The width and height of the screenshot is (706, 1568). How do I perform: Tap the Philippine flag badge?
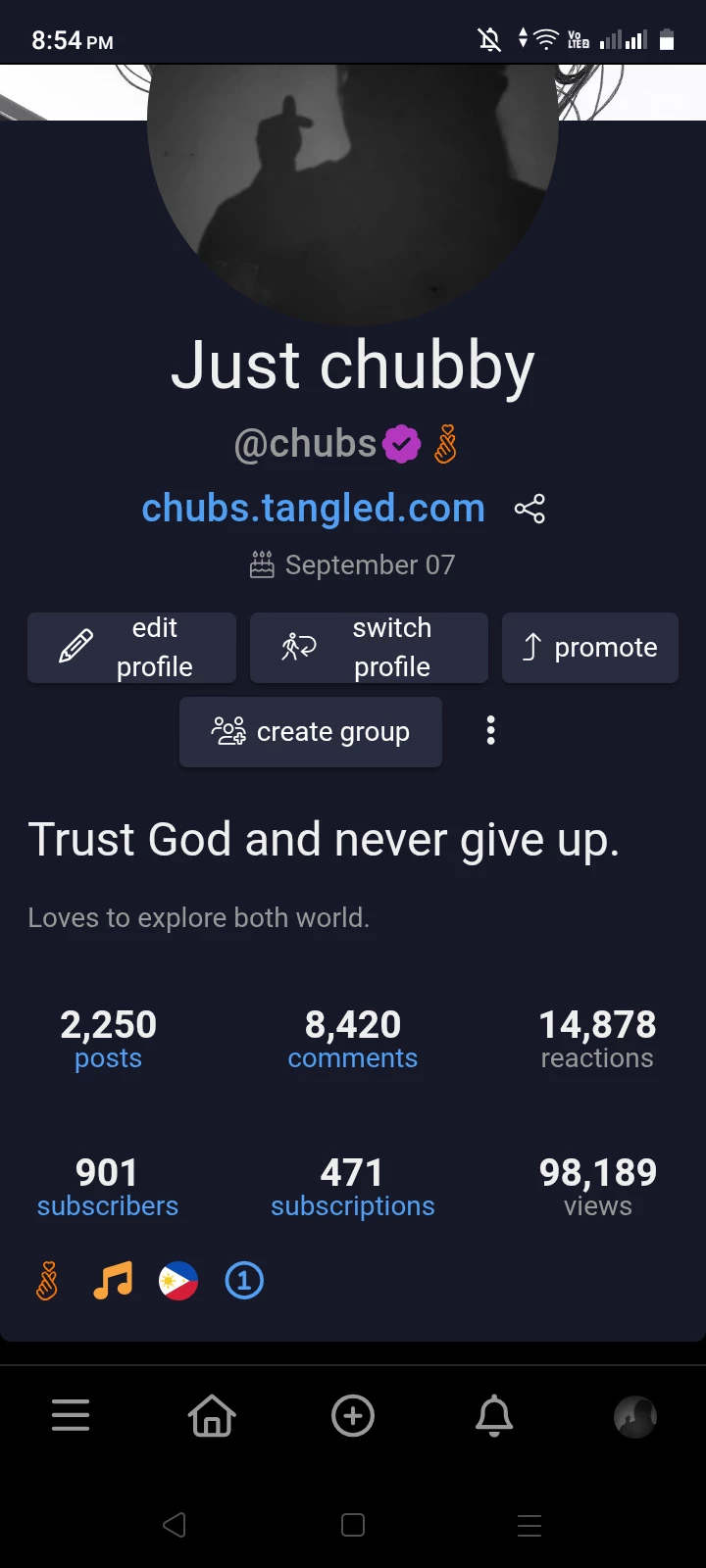tap(178, 1281)
